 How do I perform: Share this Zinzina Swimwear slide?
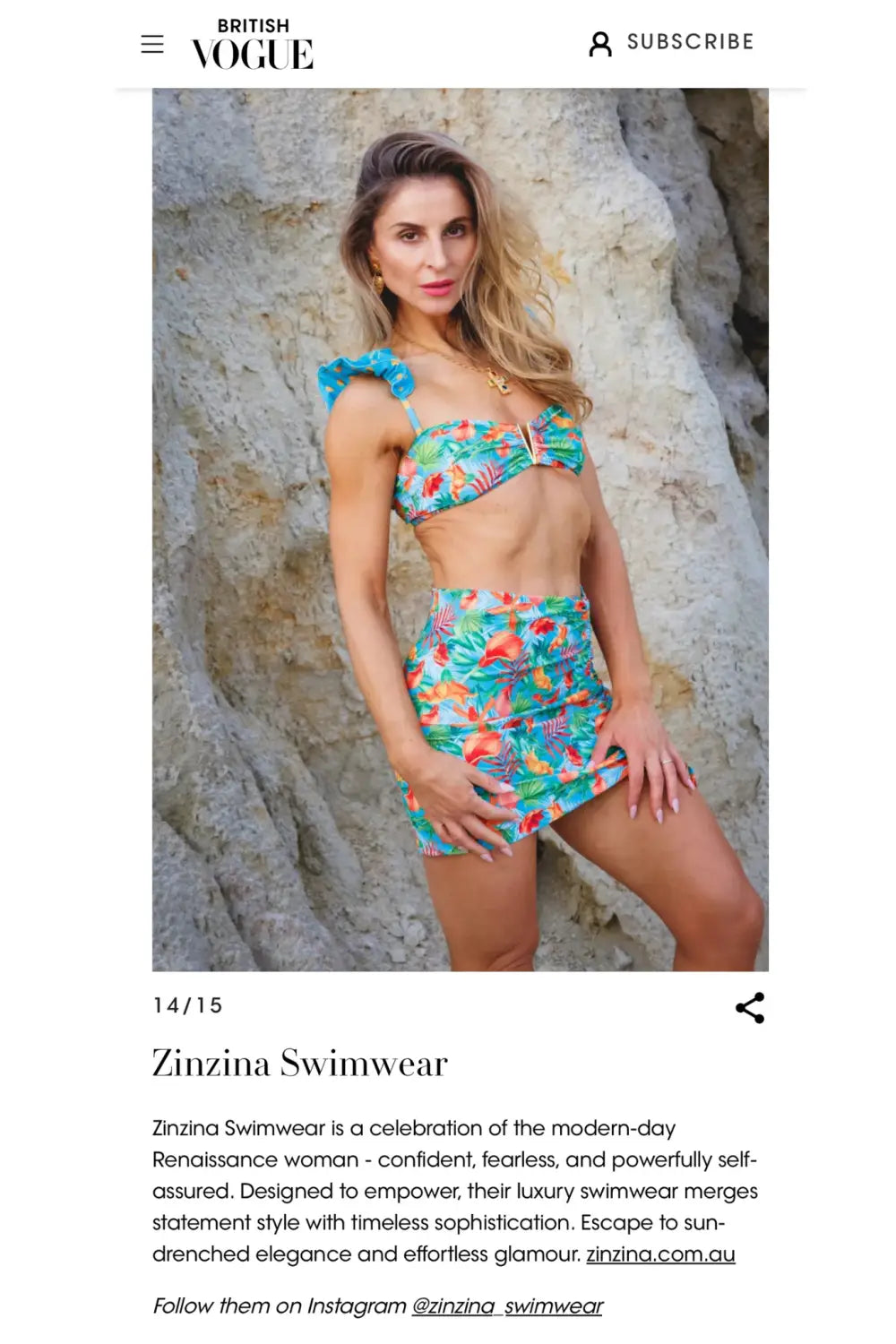[x=750, y=1008]
